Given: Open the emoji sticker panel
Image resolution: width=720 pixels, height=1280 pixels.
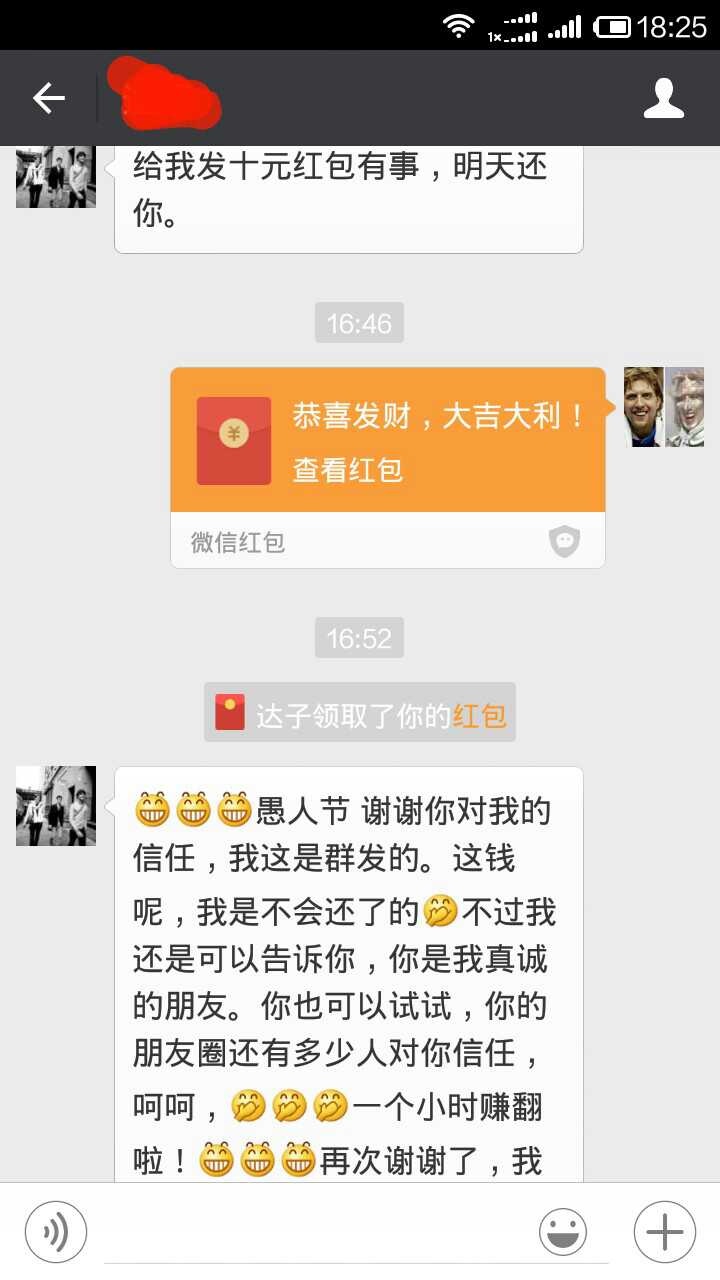Looking at the screenshot, I should [563, 1232].
